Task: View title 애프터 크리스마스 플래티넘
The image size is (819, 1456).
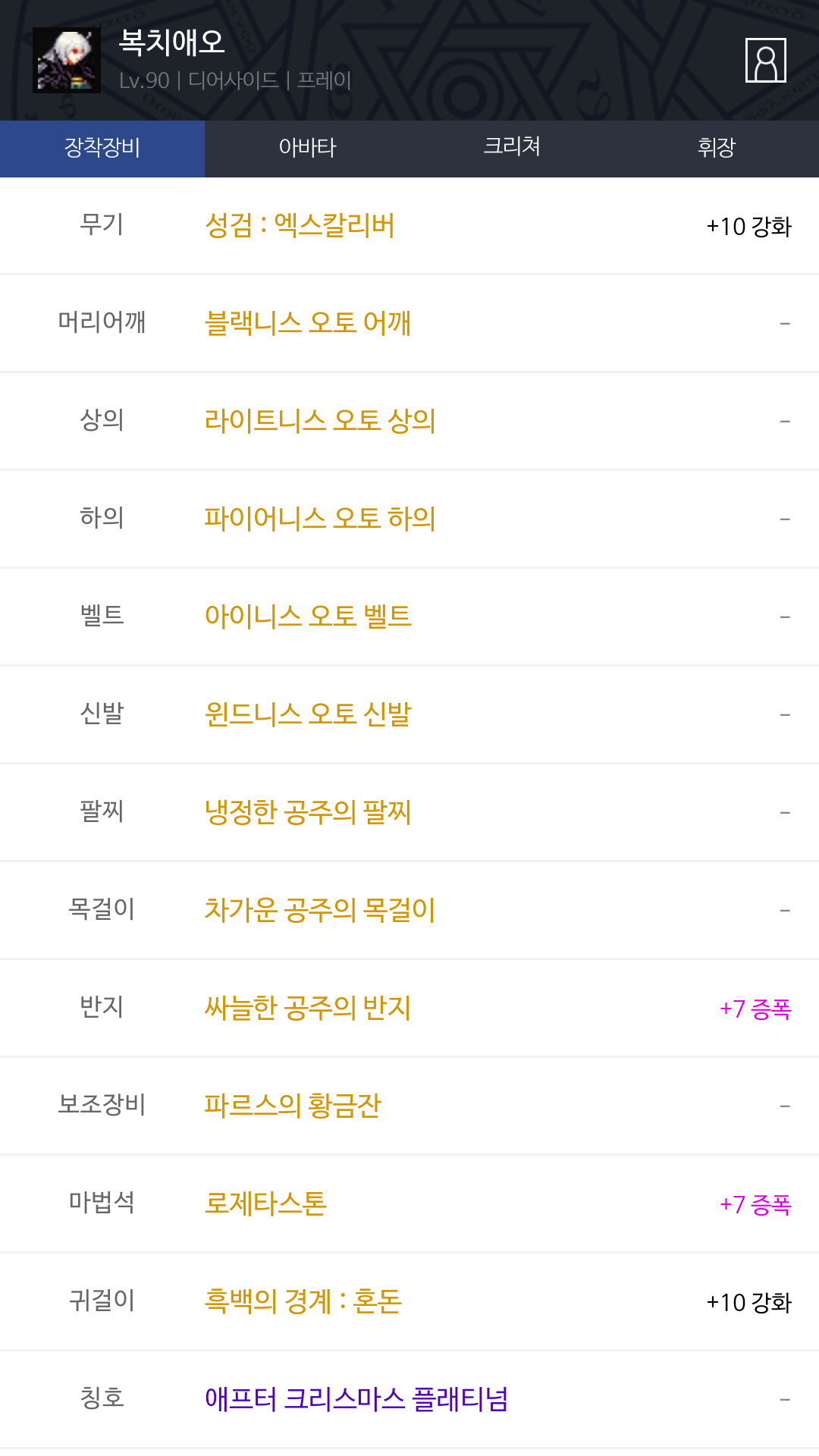Action: tap(356, 1399)
